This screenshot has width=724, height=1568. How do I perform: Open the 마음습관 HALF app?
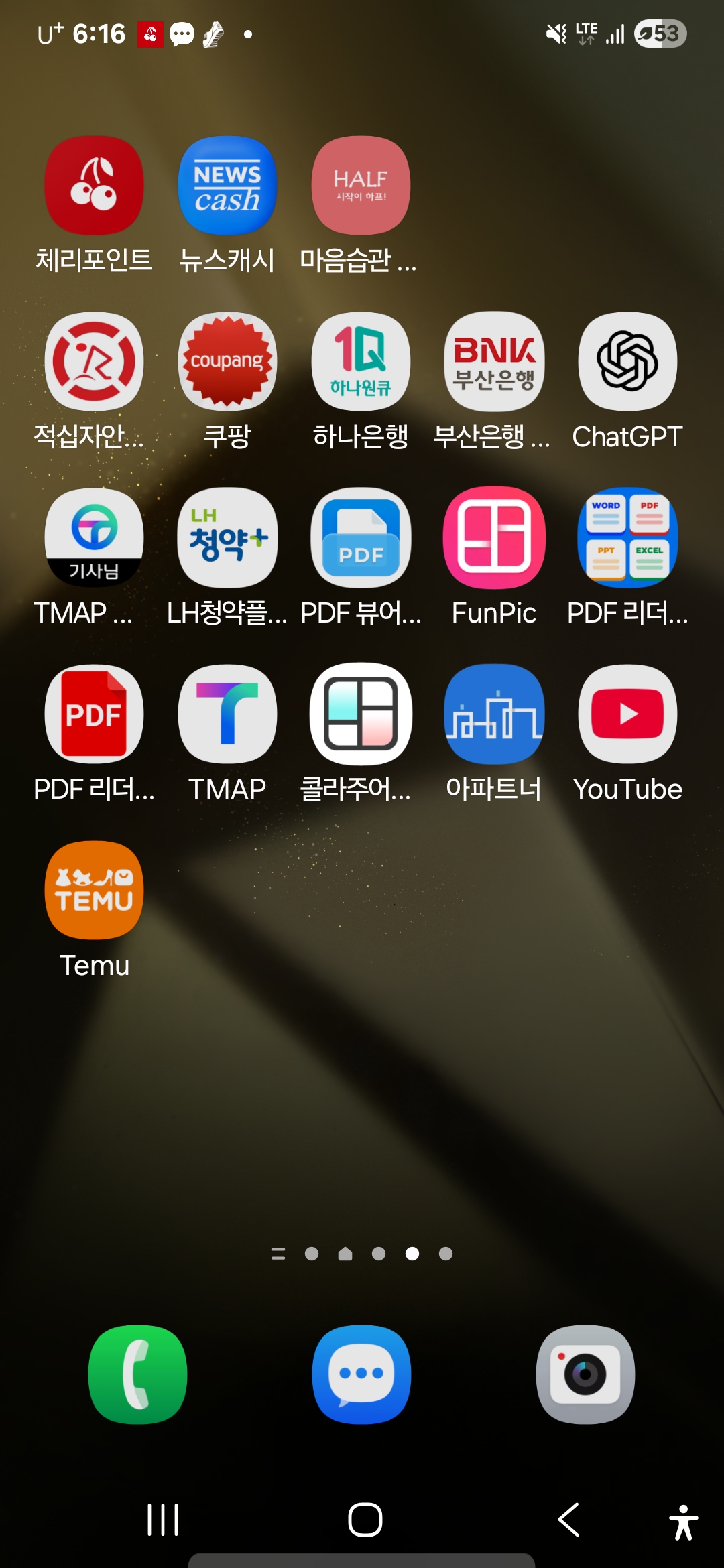coord(361,186)
